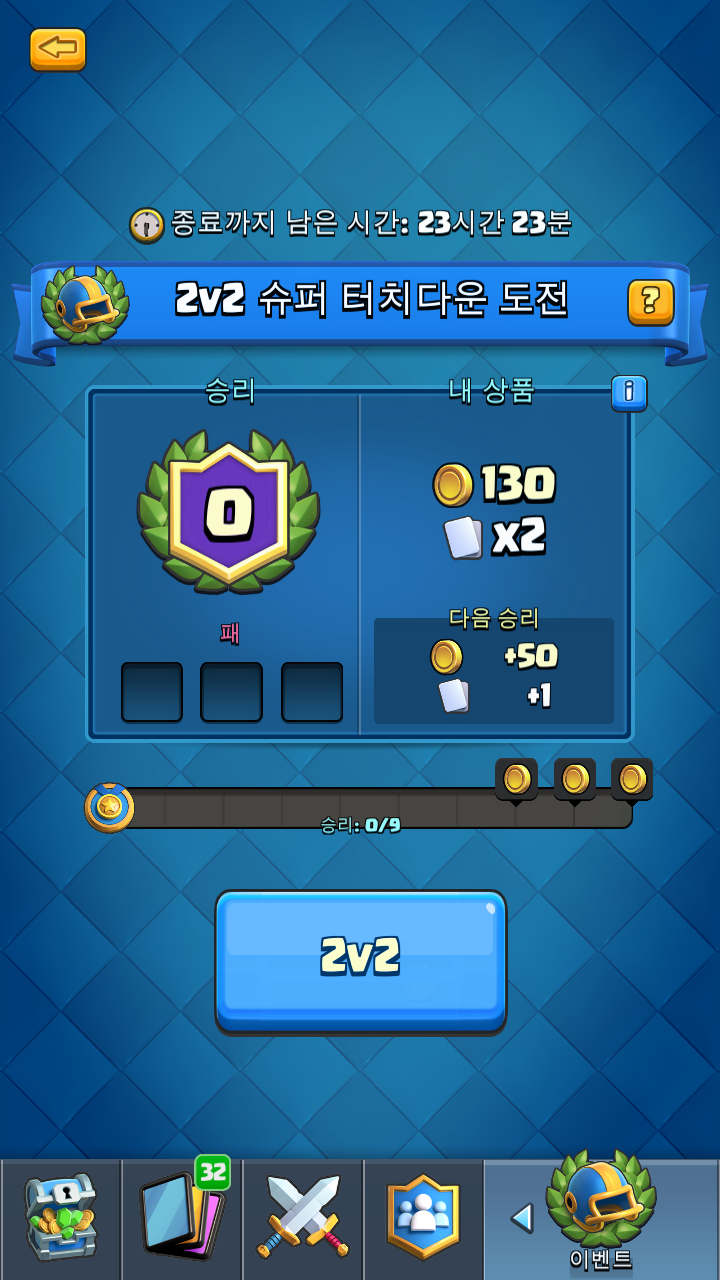Start a 2v2 battle
Viewport: 720px width, 1280px height.
(360, 958)
